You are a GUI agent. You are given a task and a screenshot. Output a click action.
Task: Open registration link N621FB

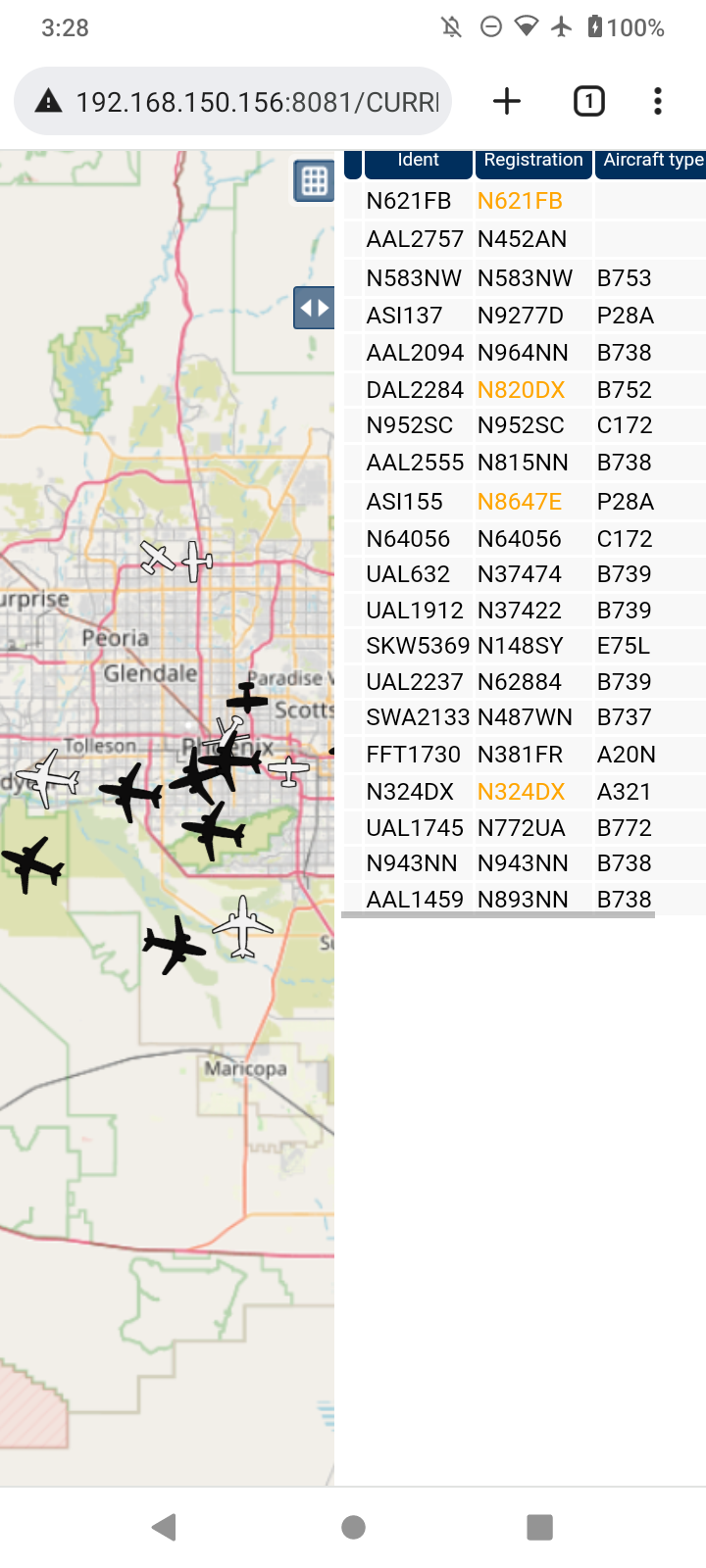click(x=520, y=201)
